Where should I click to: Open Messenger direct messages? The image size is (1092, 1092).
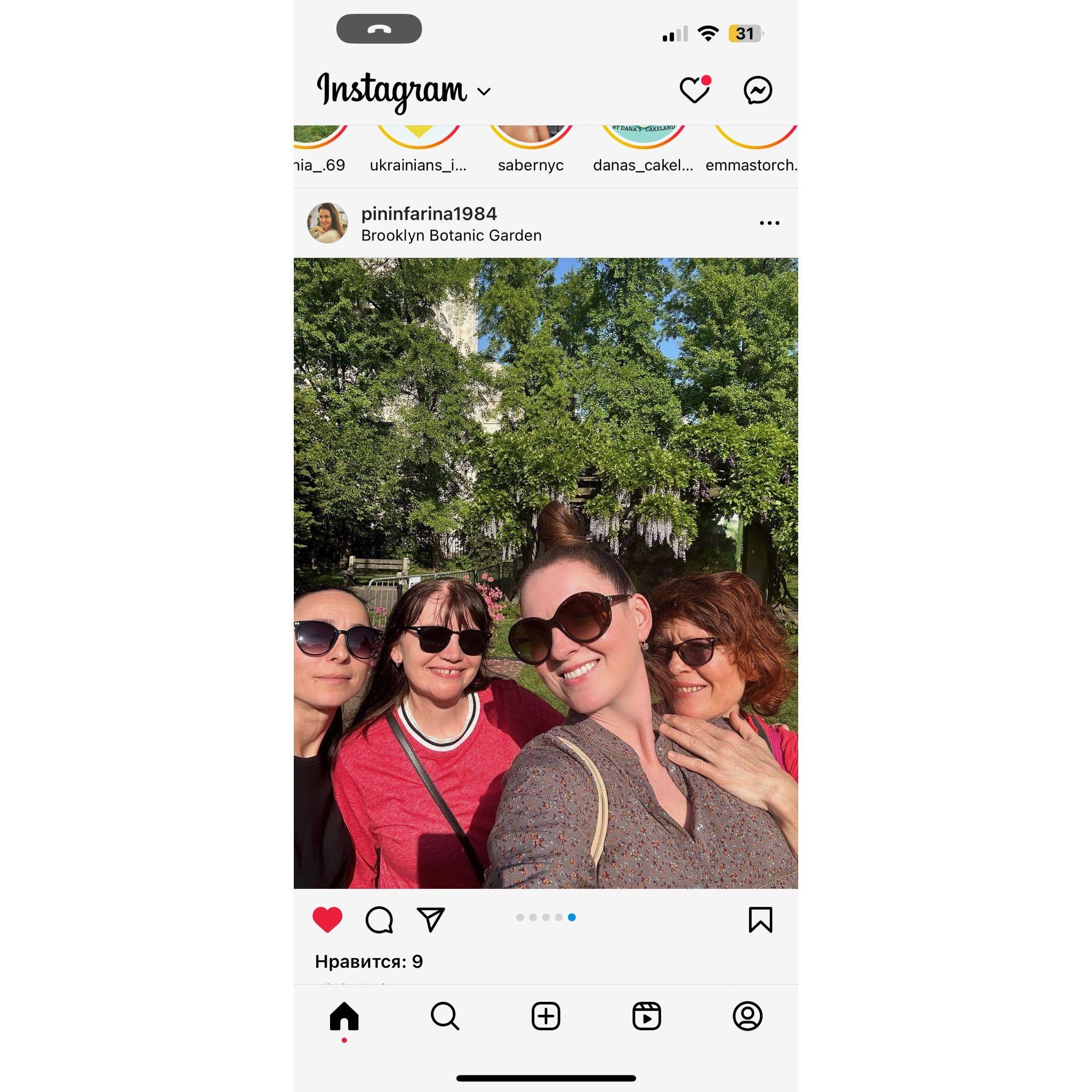pyautogui.click(x=757, y=90)
